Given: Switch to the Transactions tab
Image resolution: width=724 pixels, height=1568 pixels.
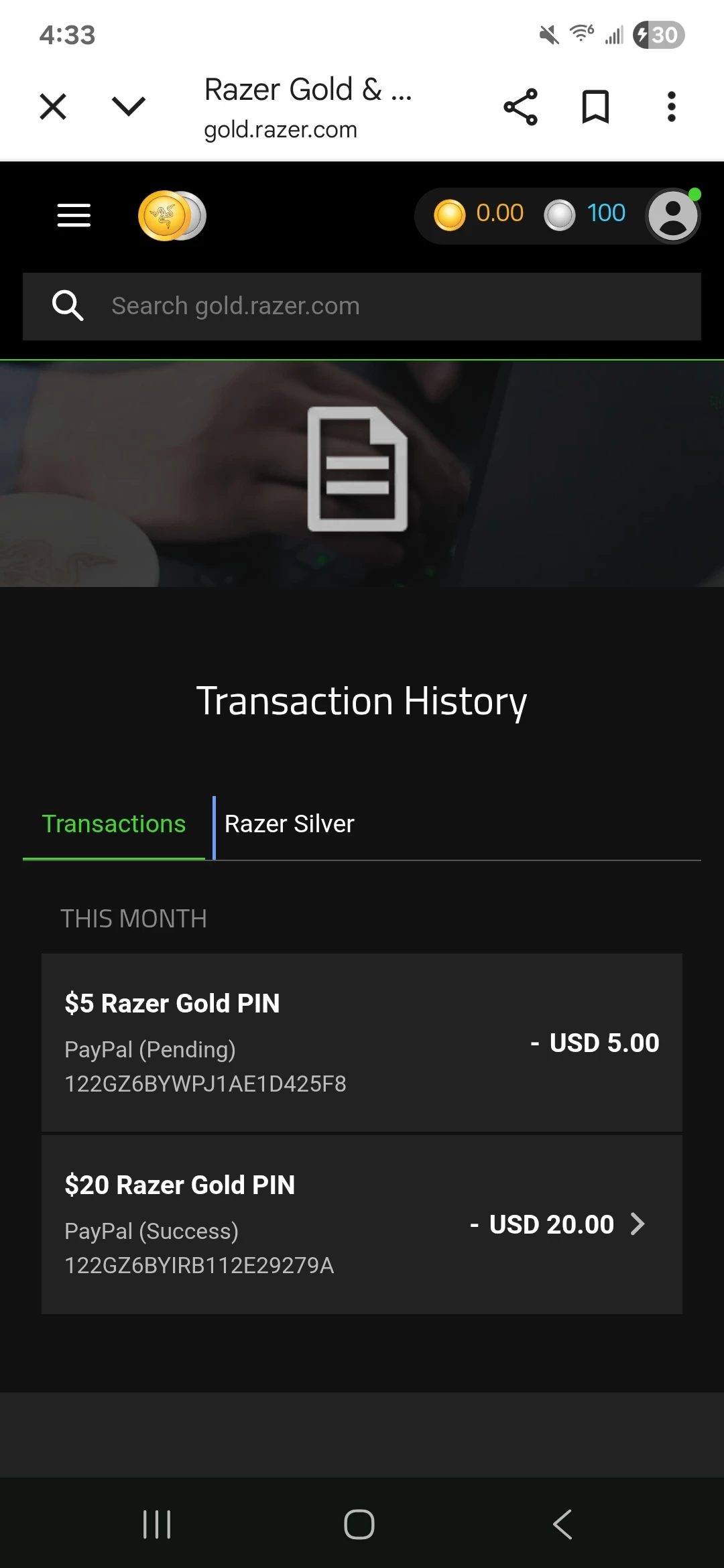Looking at the screenshot, I should point(114,824).
